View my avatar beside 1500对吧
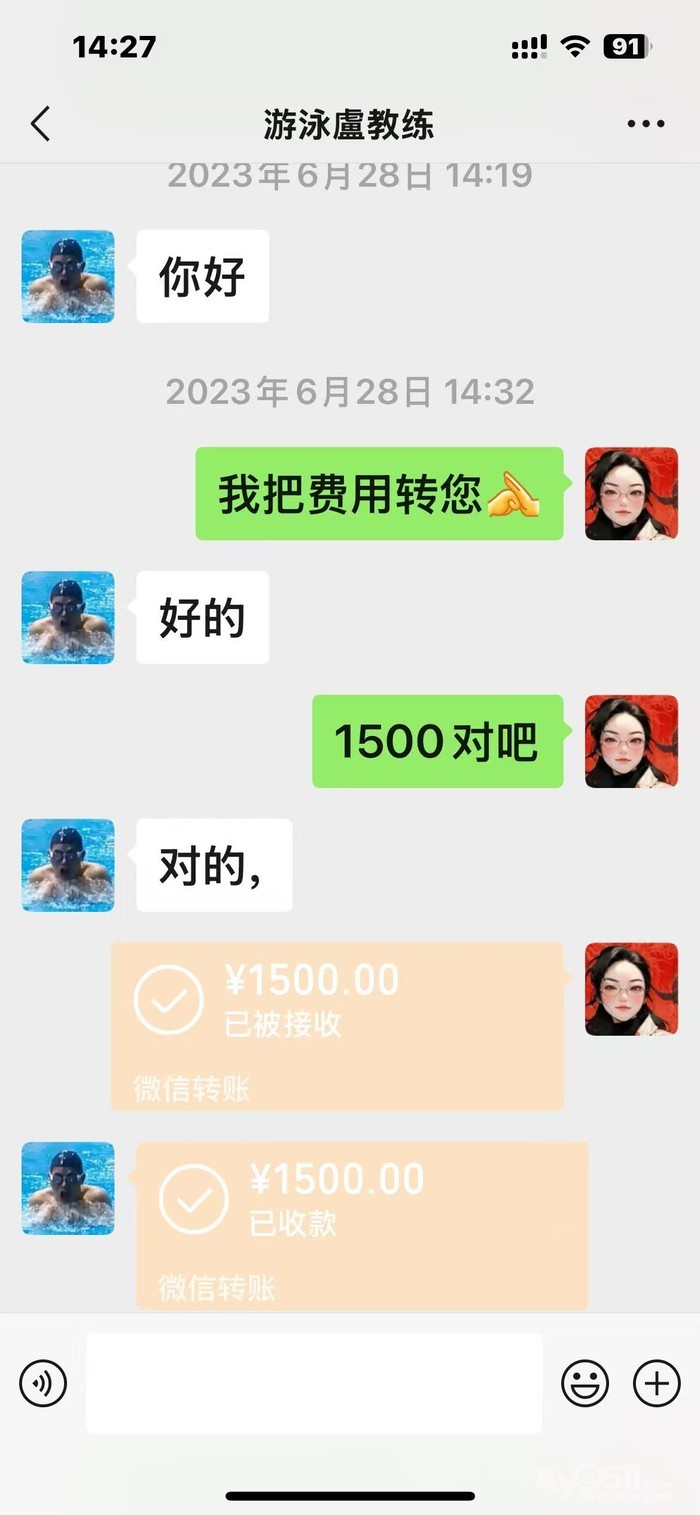Screen dimensions: 700x1515 click(x=631, y=741)
